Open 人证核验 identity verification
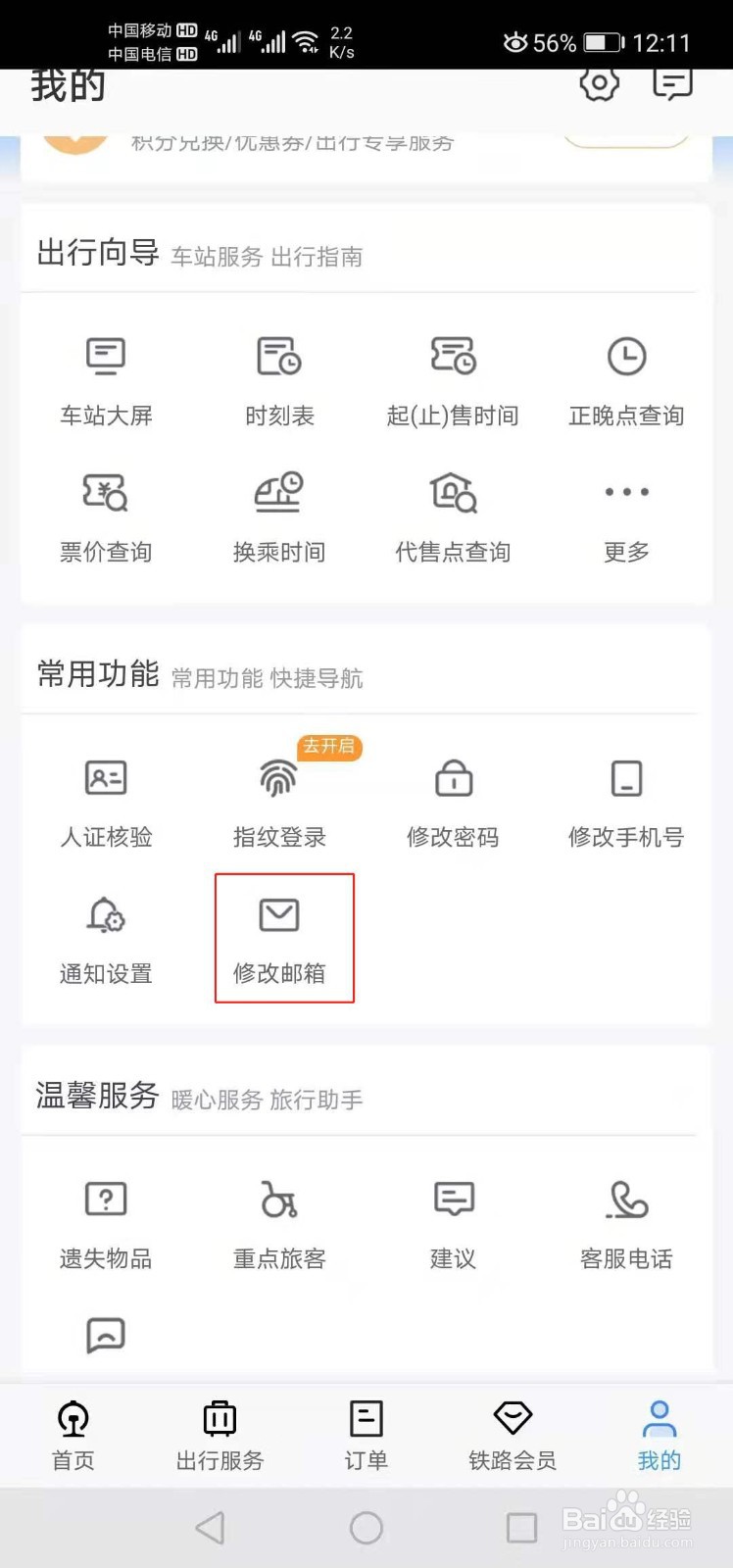Screen dimensions: 733x1568 click(106, 799)
